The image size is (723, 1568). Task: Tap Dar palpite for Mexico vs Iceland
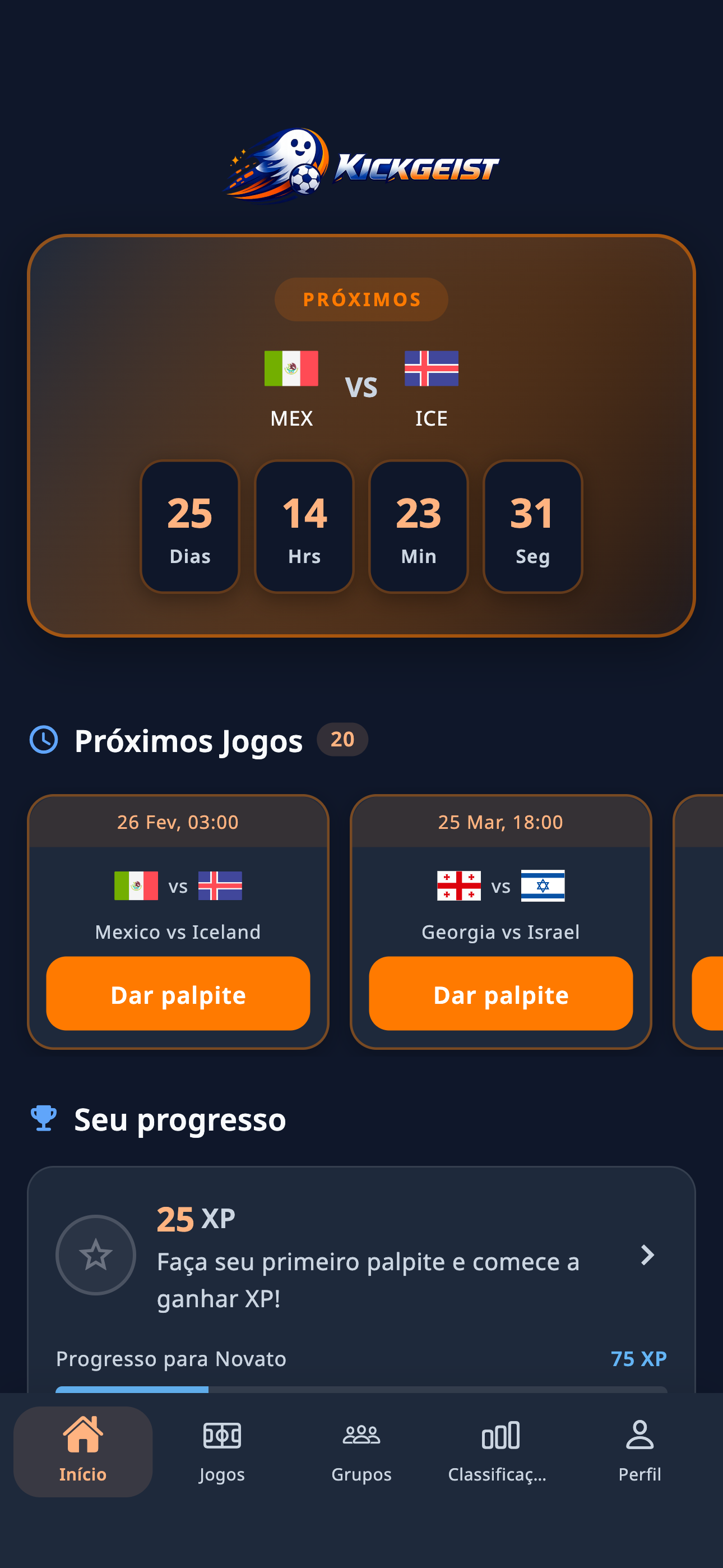[178, 994]
